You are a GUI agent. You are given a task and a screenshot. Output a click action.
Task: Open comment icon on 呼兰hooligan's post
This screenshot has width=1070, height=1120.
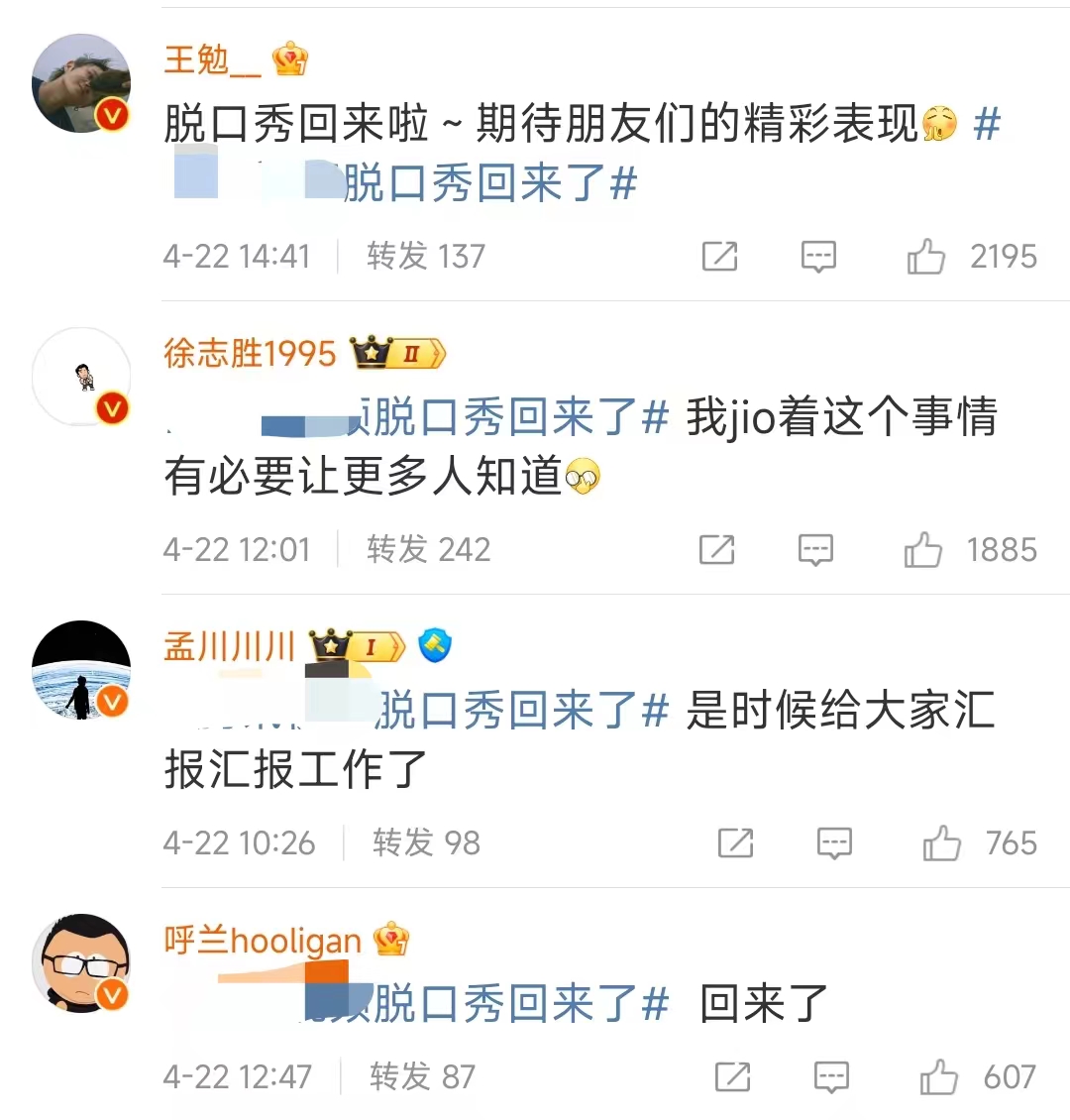[x=831, y=1077]
